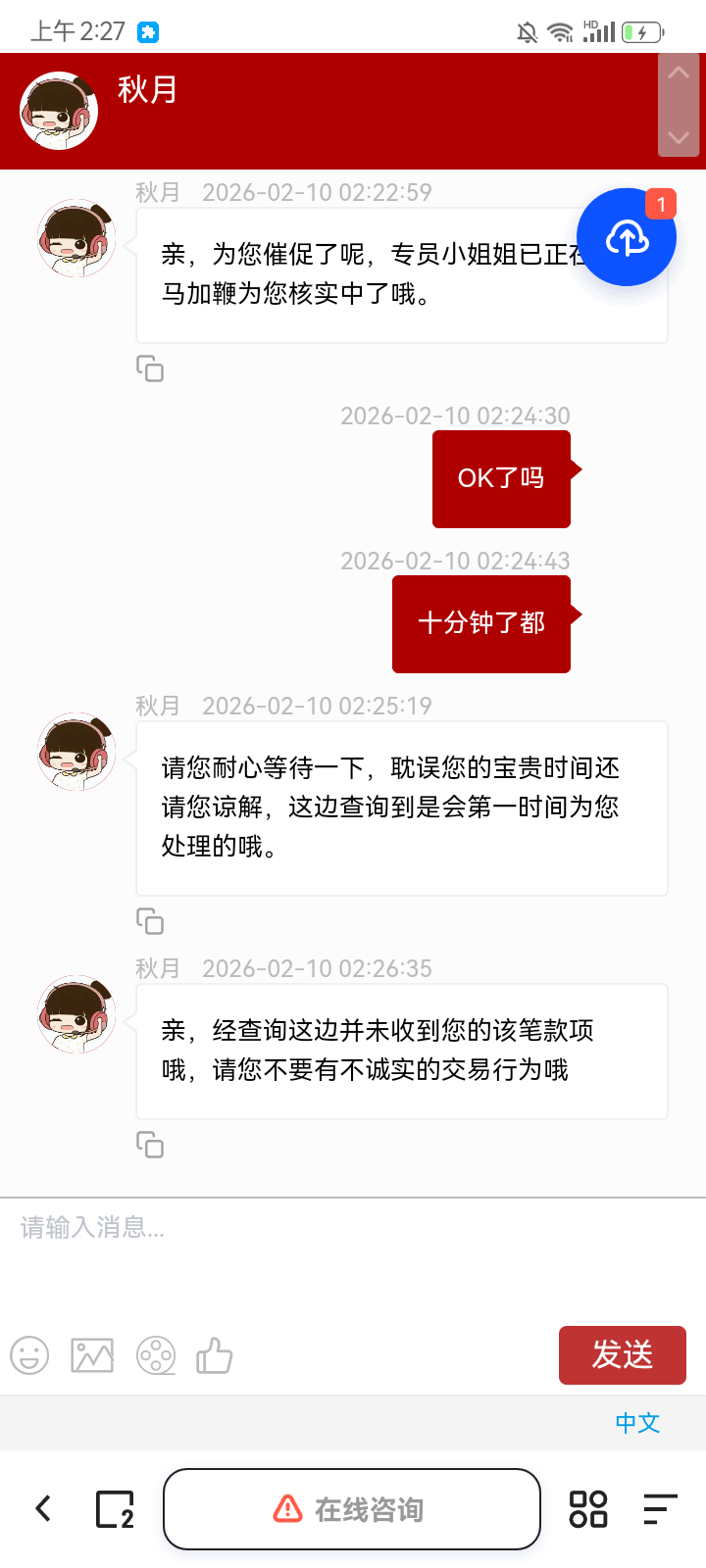The width and height of the screenshot is (706, 1568).
Task: Copy the message about unreceived payment
Action: coord(151,1145)
